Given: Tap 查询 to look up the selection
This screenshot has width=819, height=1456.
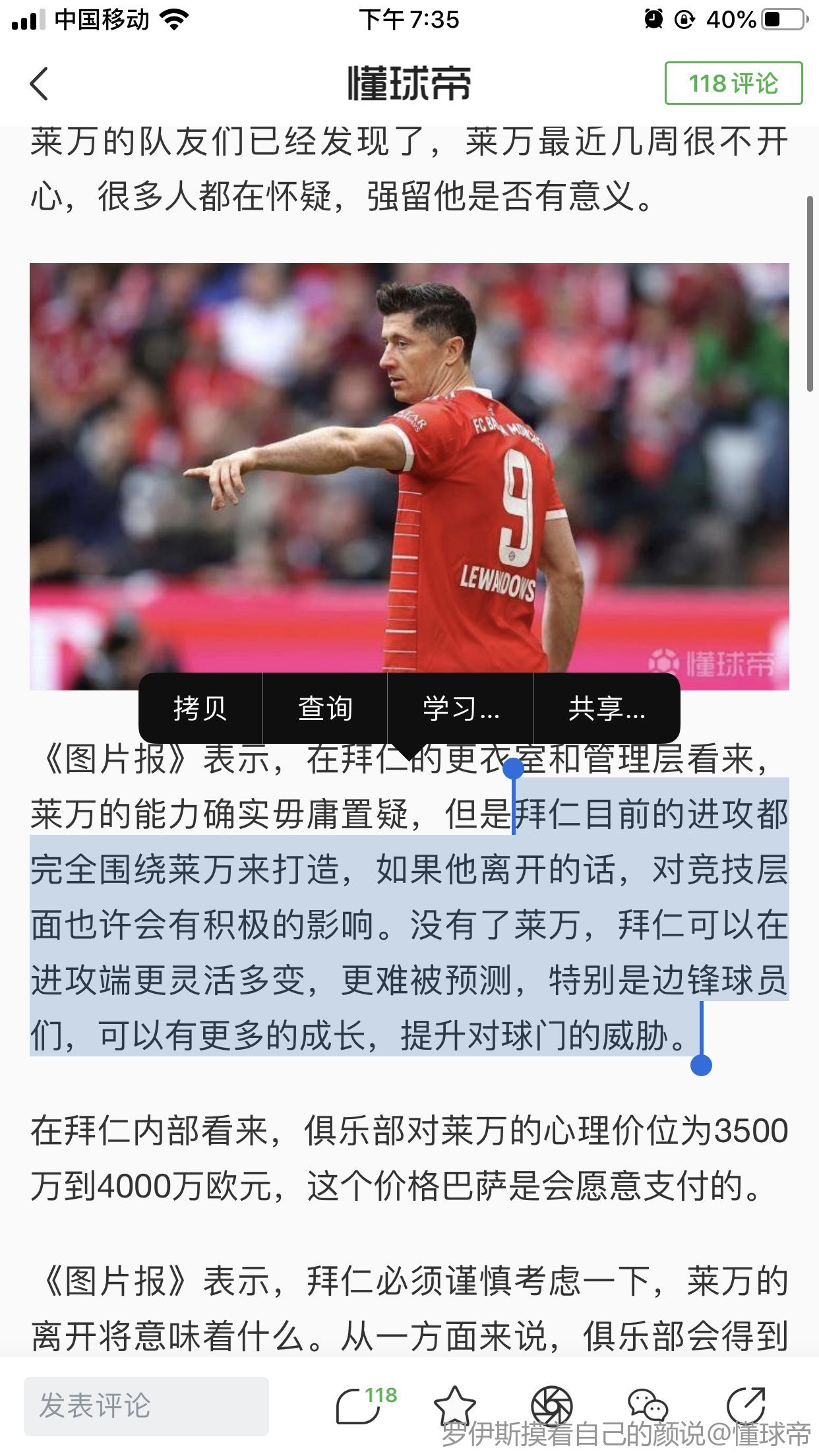Looking at the screenshot, I should click(x=325, y=708).
